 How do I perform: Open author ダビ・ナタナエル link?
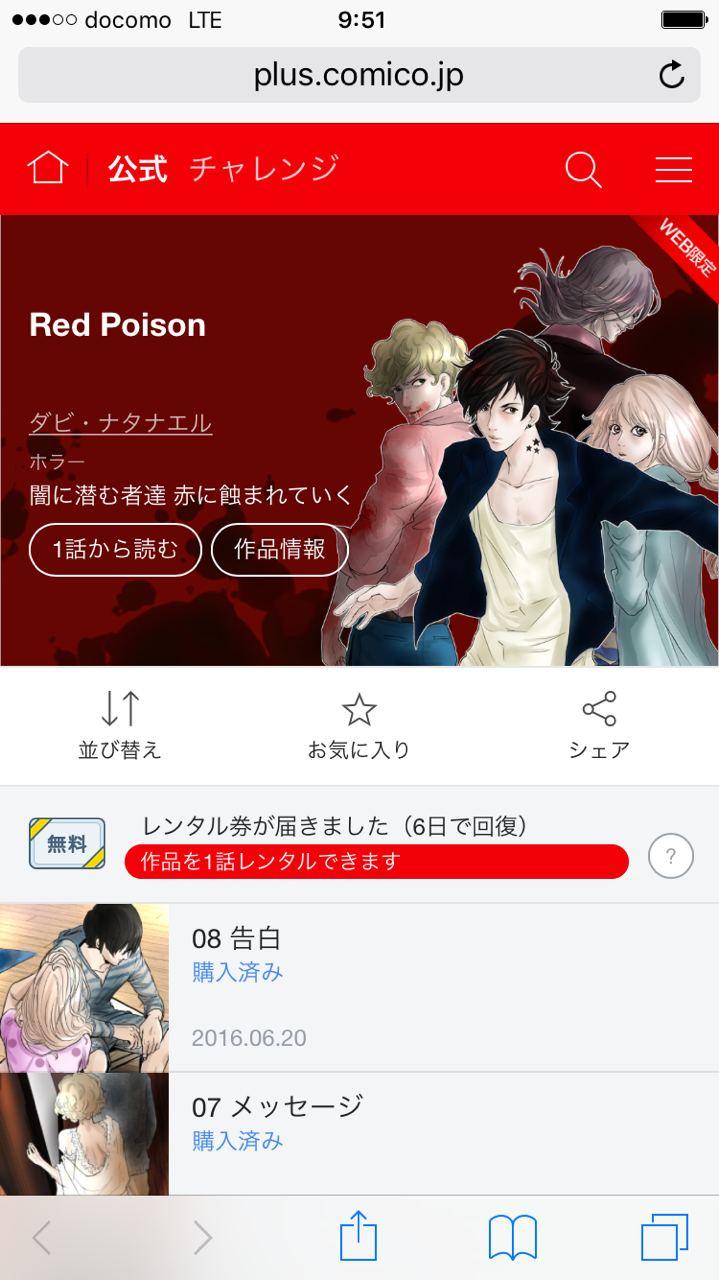[121, 422]
